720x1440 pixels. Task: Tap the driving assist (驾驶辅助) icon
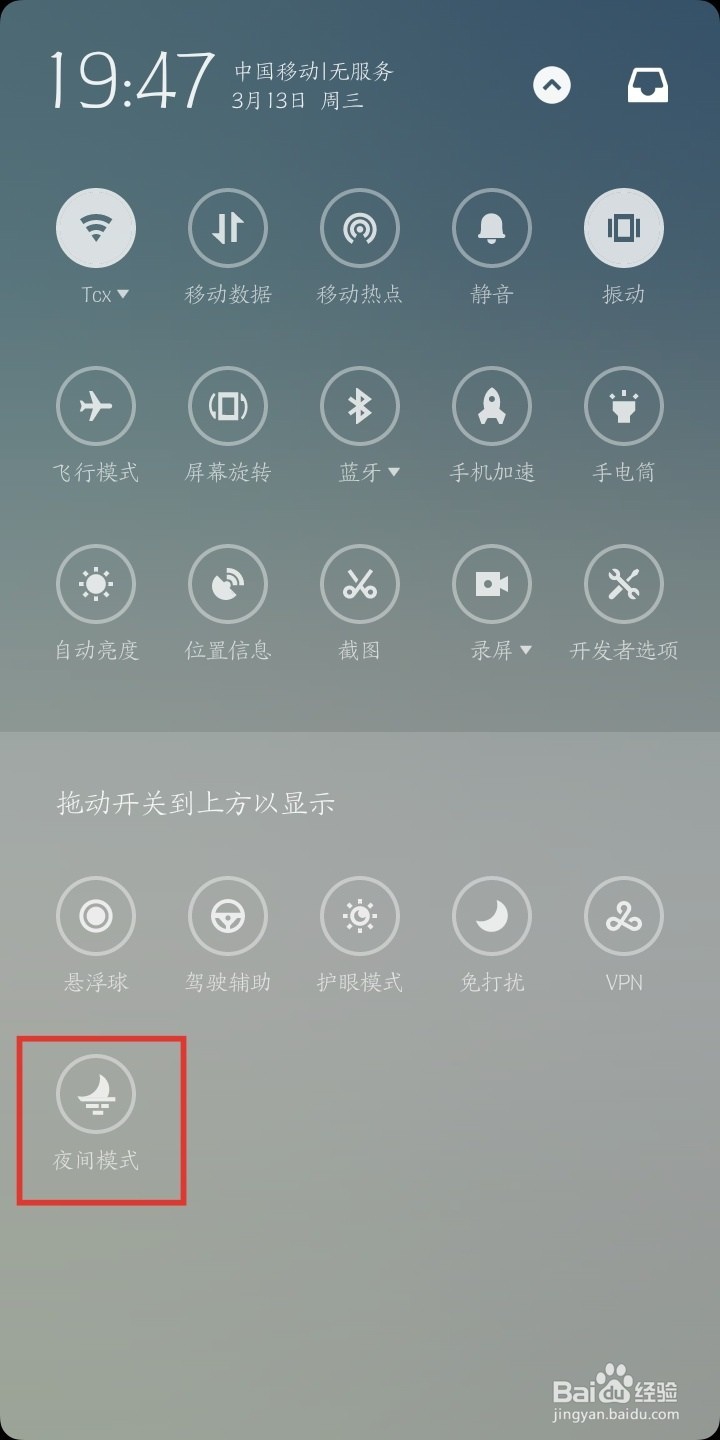[x=228, y=915]
